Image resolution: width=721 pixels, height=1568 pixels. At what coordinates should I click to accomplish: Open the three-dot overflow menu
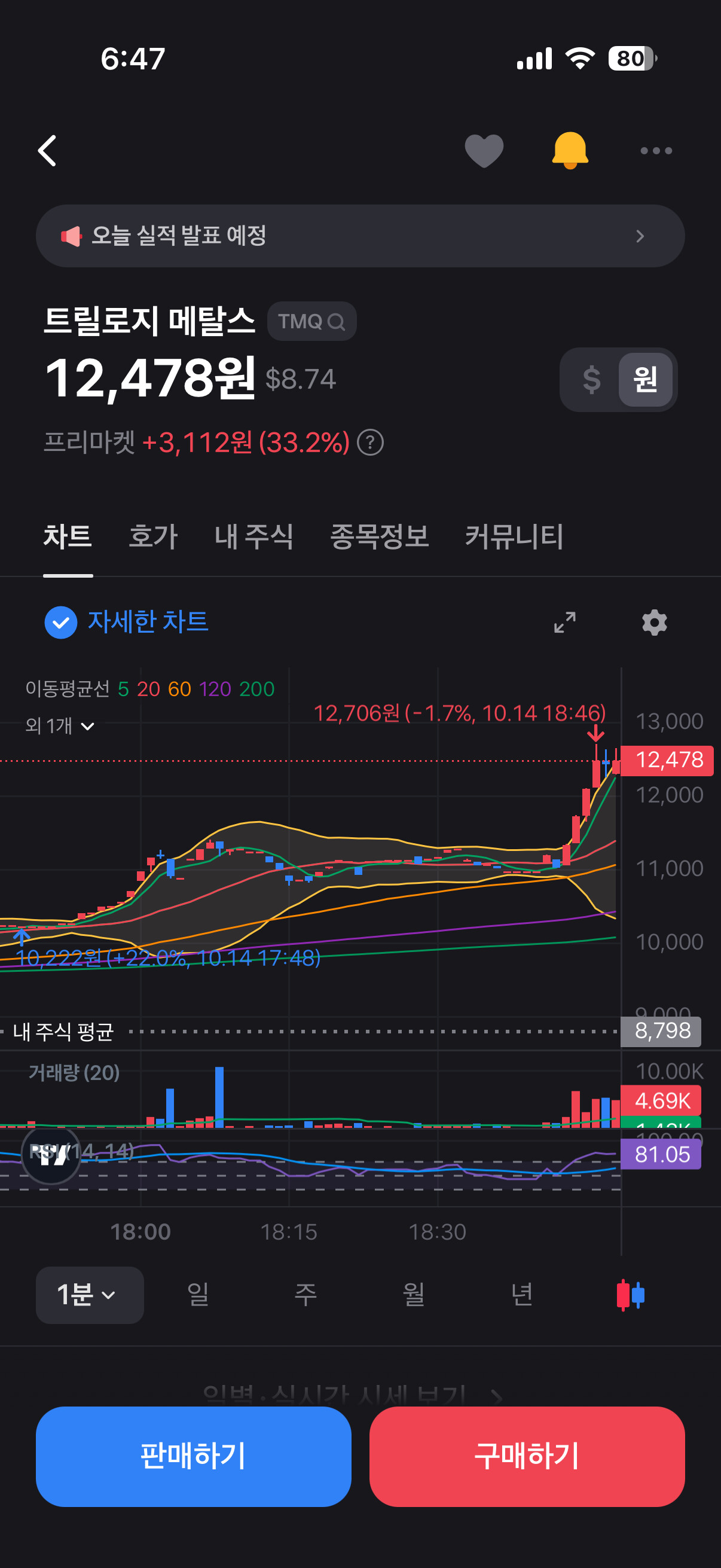click(x=656, y=151)
